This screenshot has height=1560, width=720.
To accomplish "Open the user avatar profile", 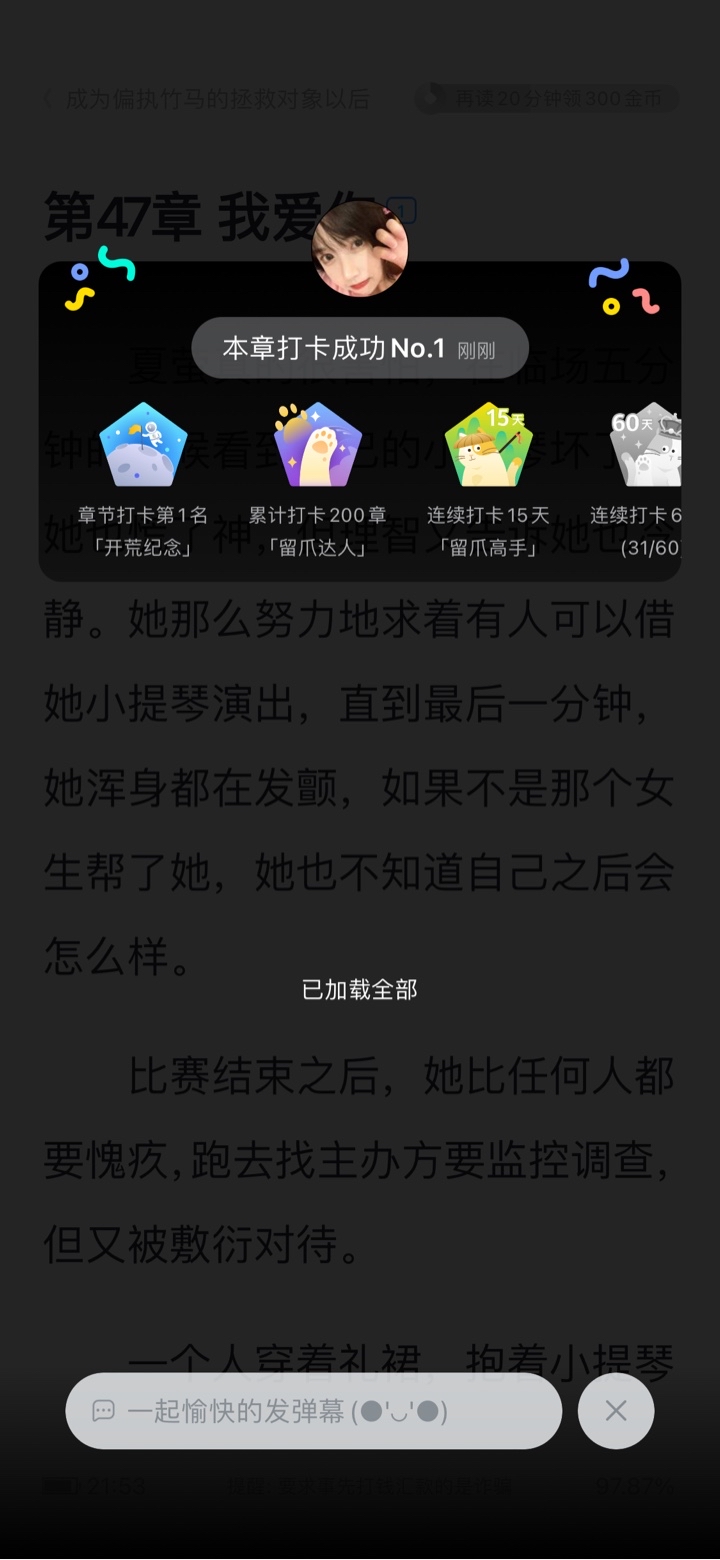I will point(360,249).
